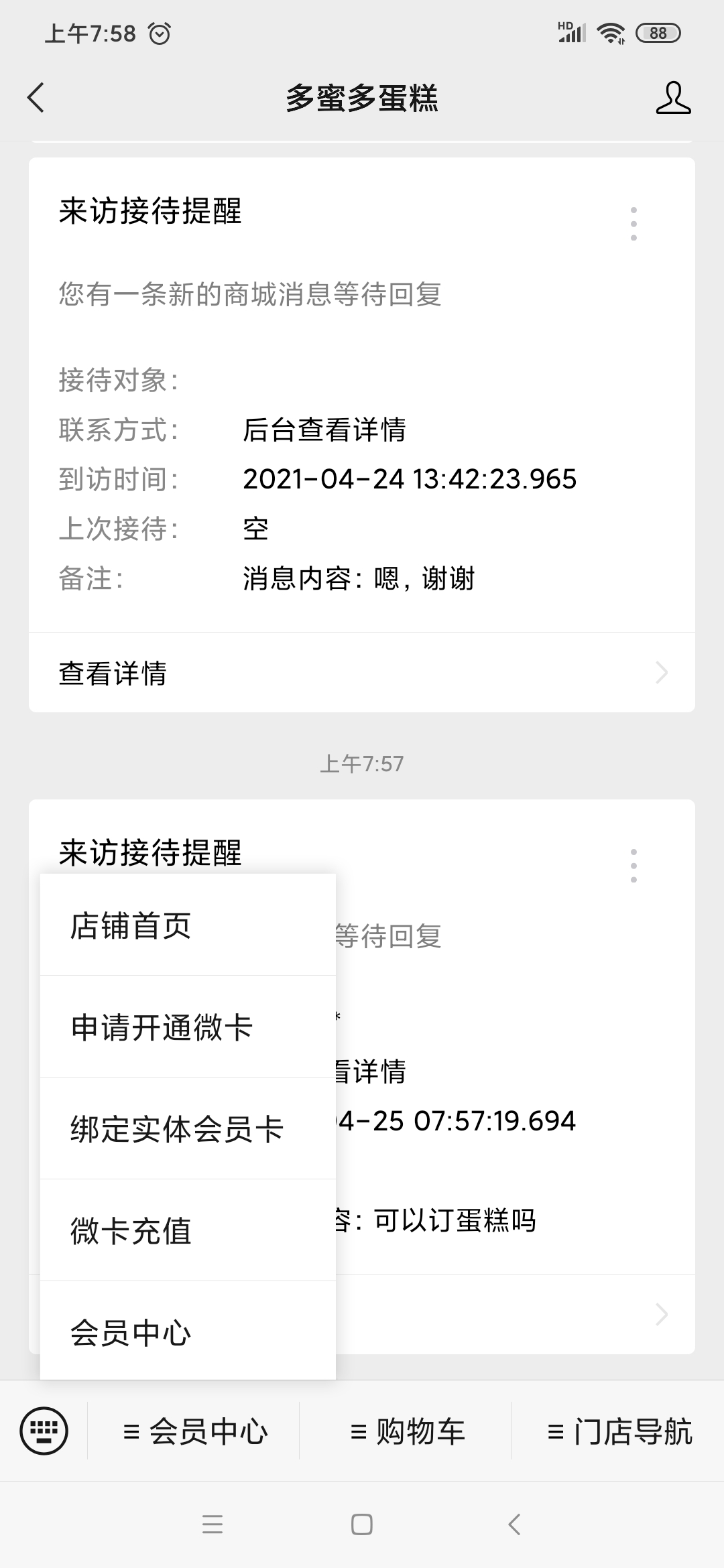Open 微卡充值 from the menu
Viewport: 724px width, 1568px height.
(x=188, y=1231)
